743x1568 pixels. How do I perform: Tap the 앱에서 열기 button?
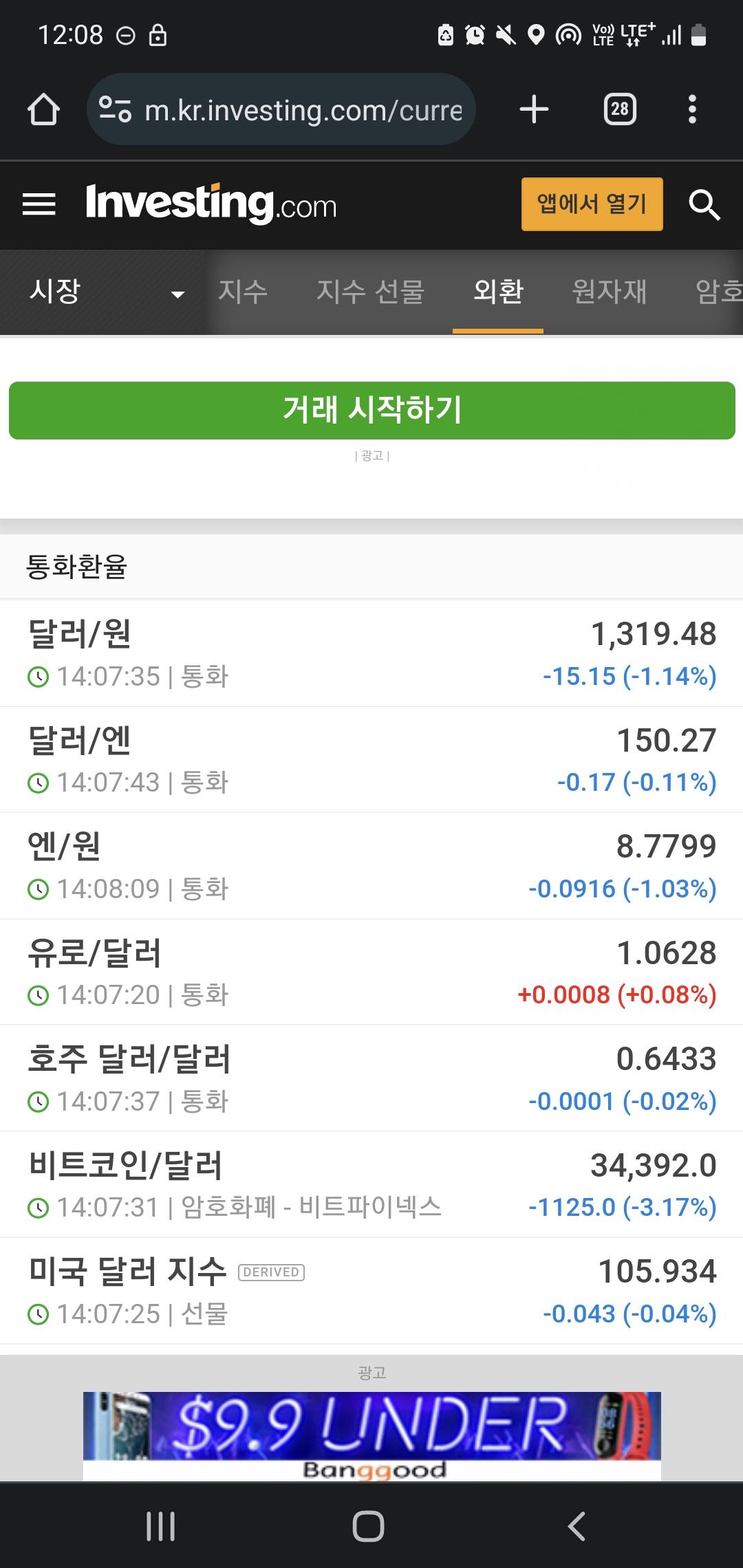592,204
